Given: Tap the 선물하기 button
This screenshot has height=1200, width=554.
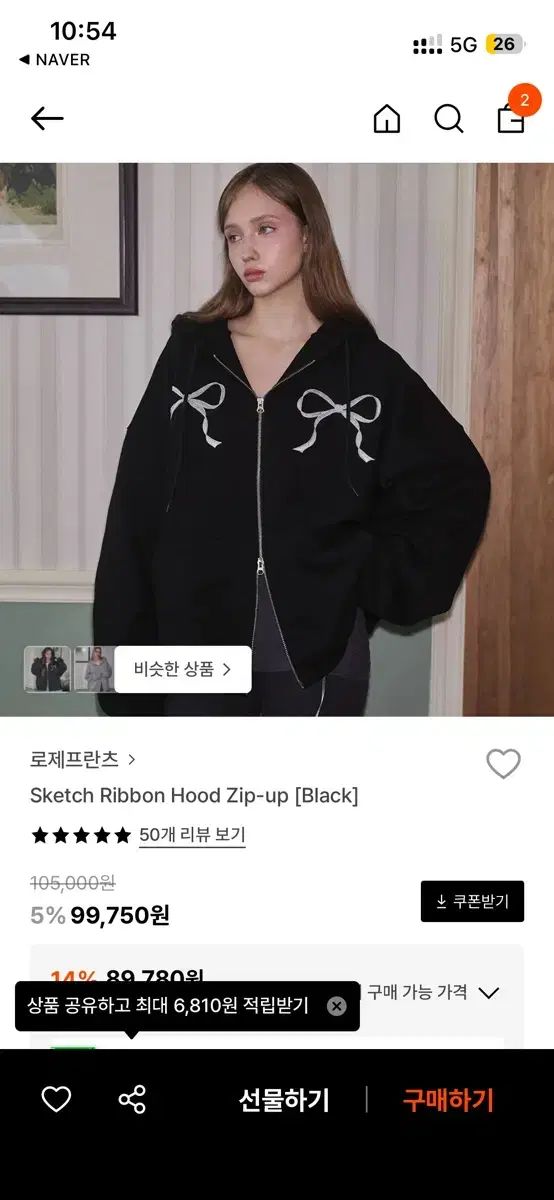Looking at the screenshot, I should pos(284,1100).
